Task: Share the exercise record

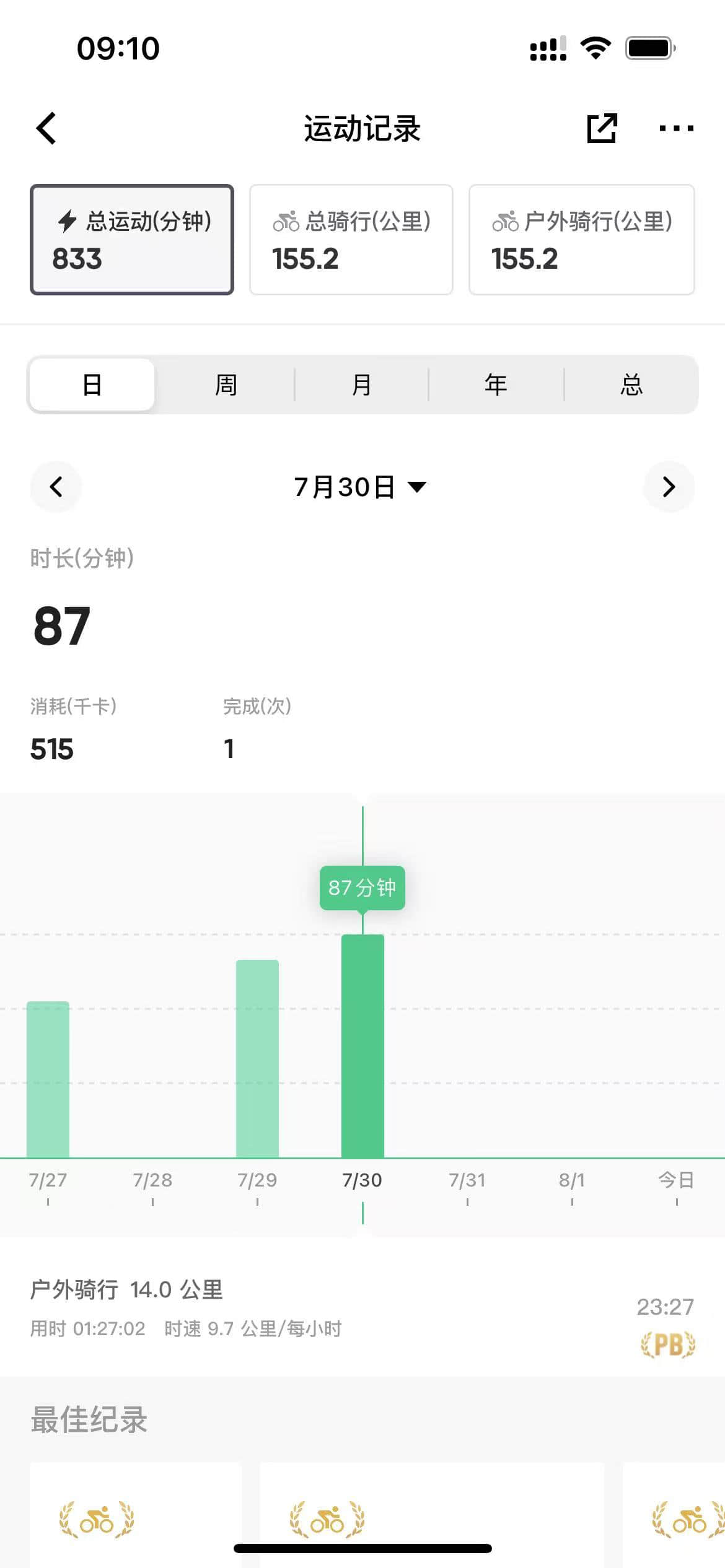Action: coord(601,128)
